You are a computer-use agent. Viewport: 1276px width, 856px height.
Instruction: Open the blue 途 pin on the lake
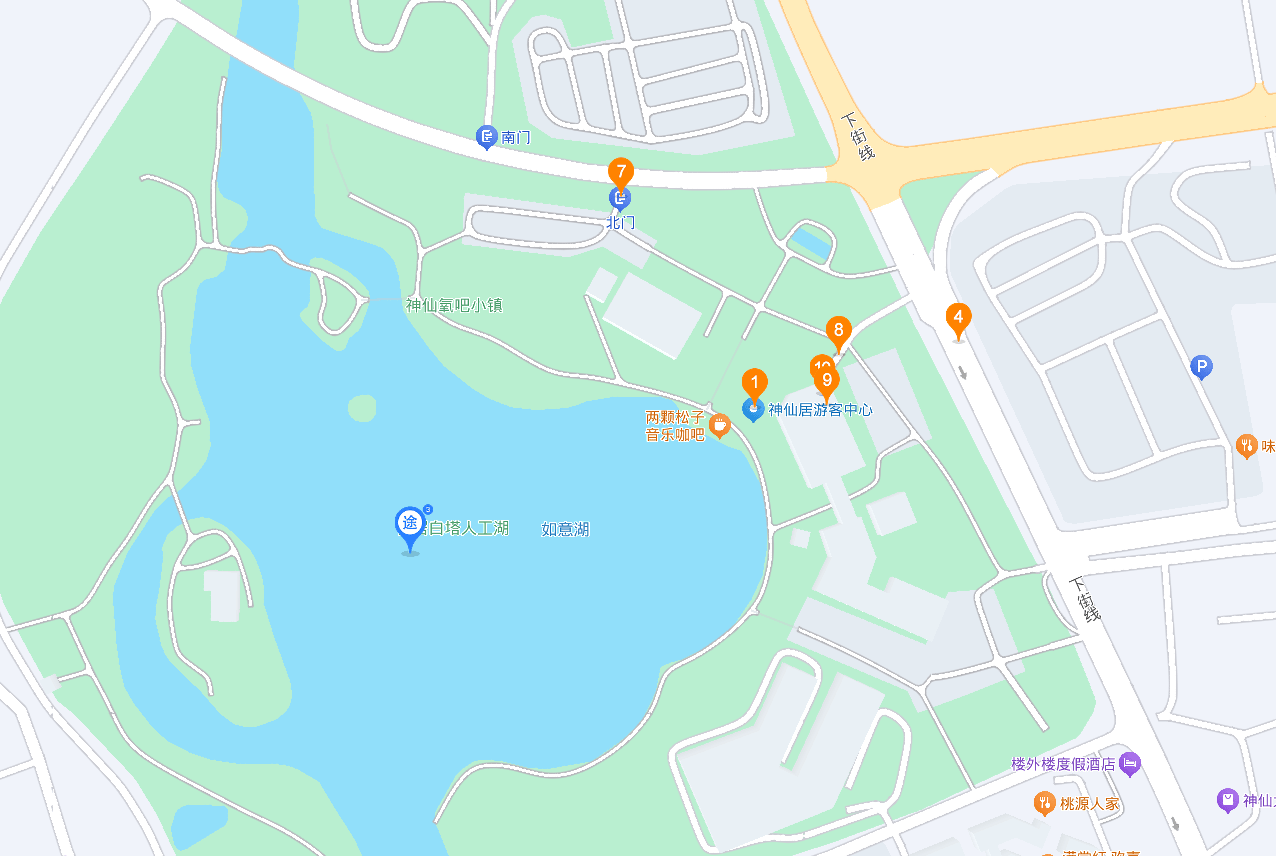[x=410, y=524]
